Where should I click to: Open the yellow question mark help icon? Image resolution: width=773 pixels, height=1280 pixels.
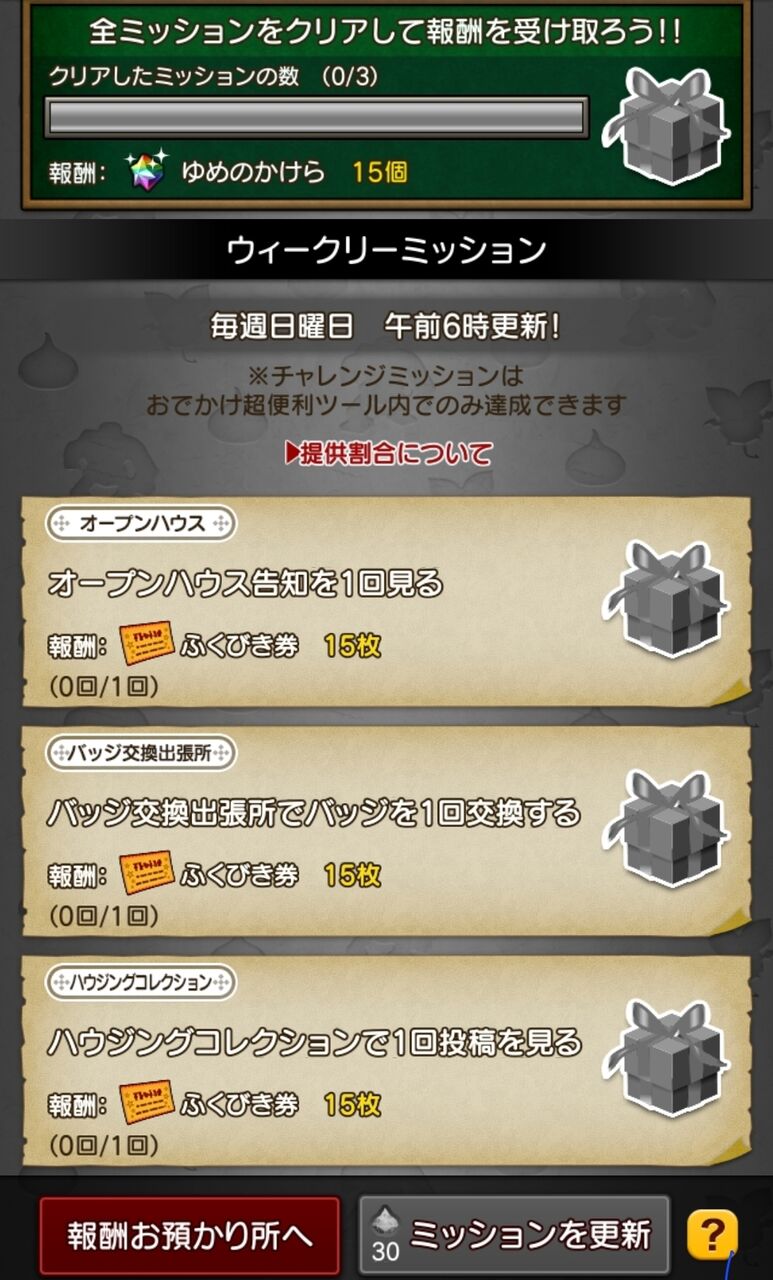pos(712,1235)
